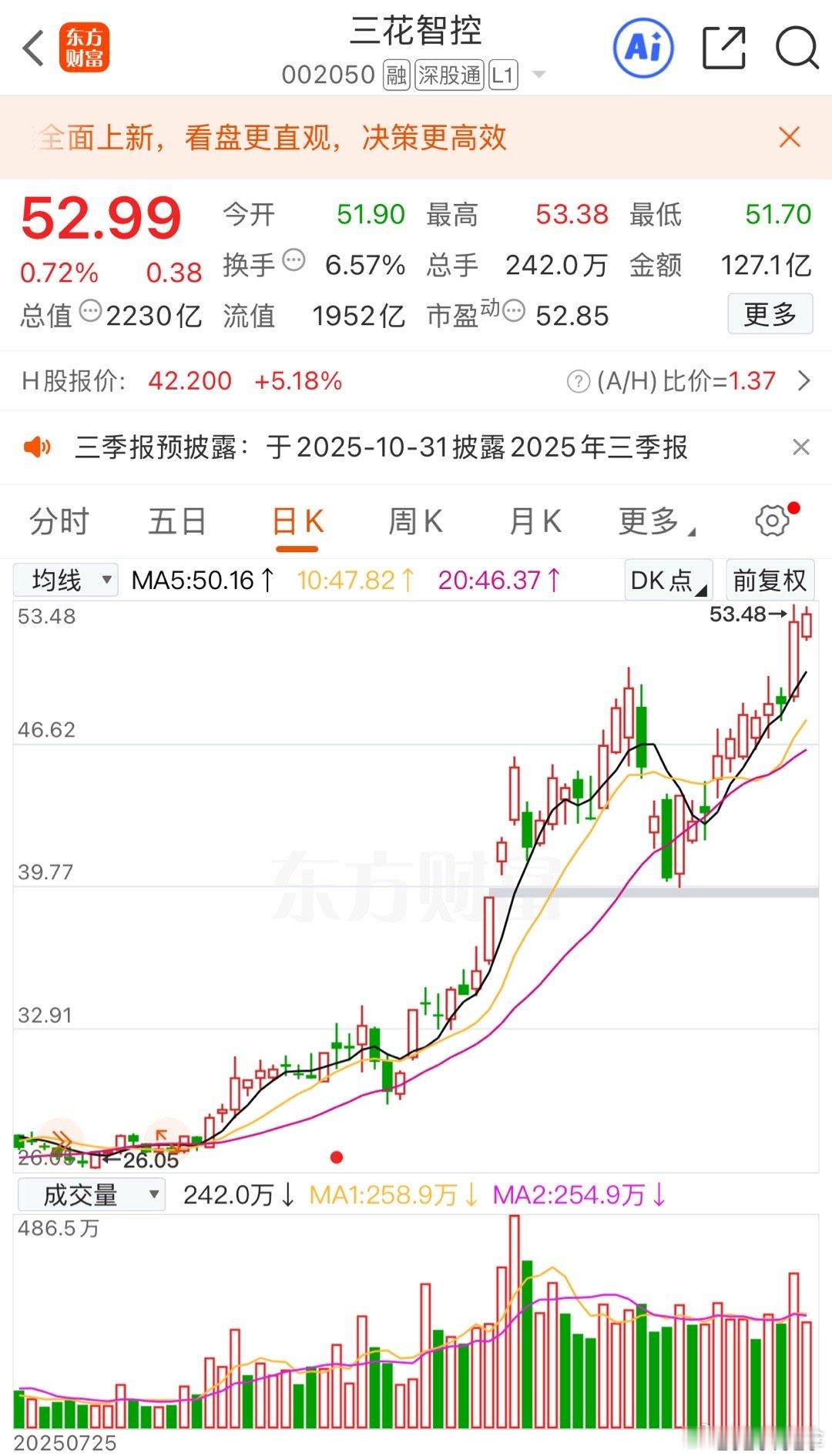Viewport: 832px width, 1456px height.
Task: Switch to the 分时 chart tab
Action: [x=60, y=520]
